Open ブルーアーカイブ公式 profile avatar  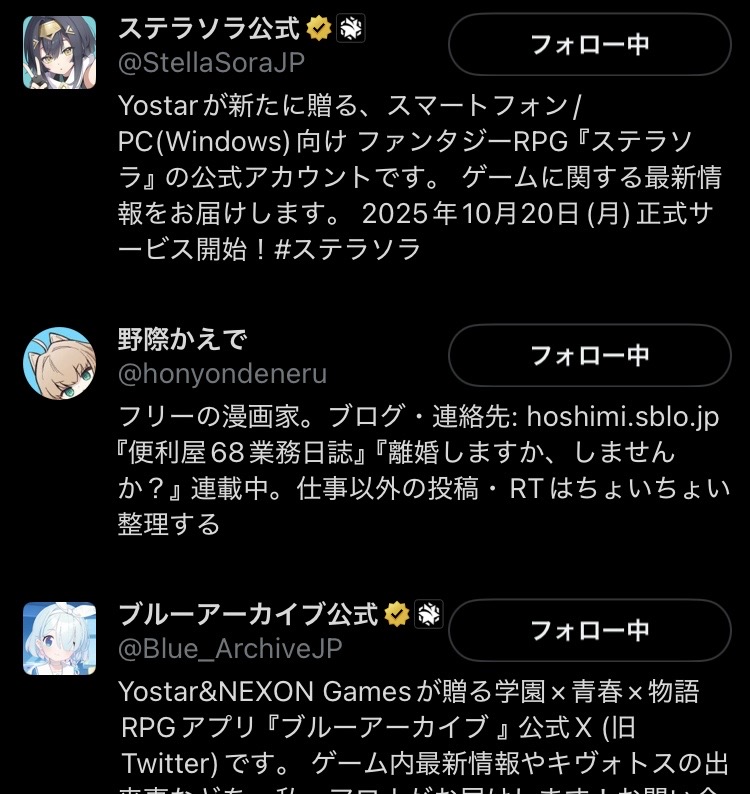pyautogui.click(x=59, y=638)
